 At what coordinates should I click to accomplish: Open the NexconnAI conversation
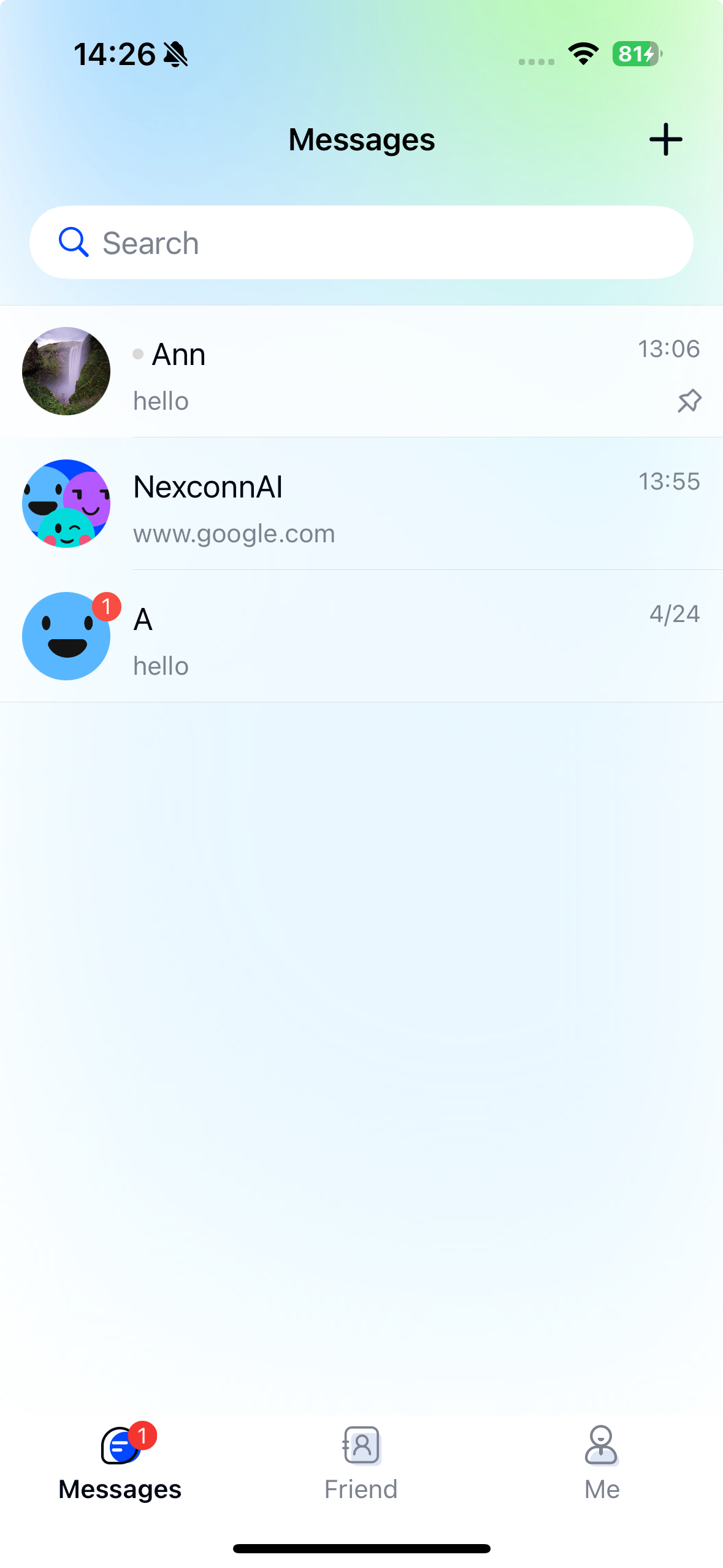coord(361,504)
